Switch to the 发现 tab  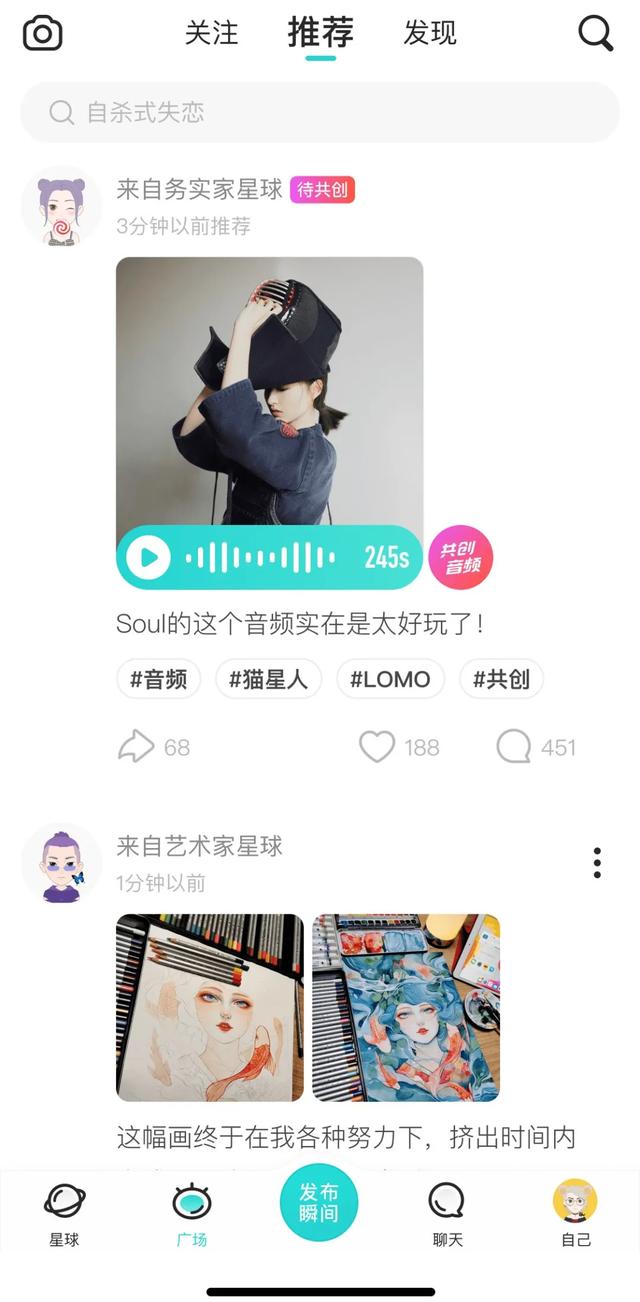(430, 33)
